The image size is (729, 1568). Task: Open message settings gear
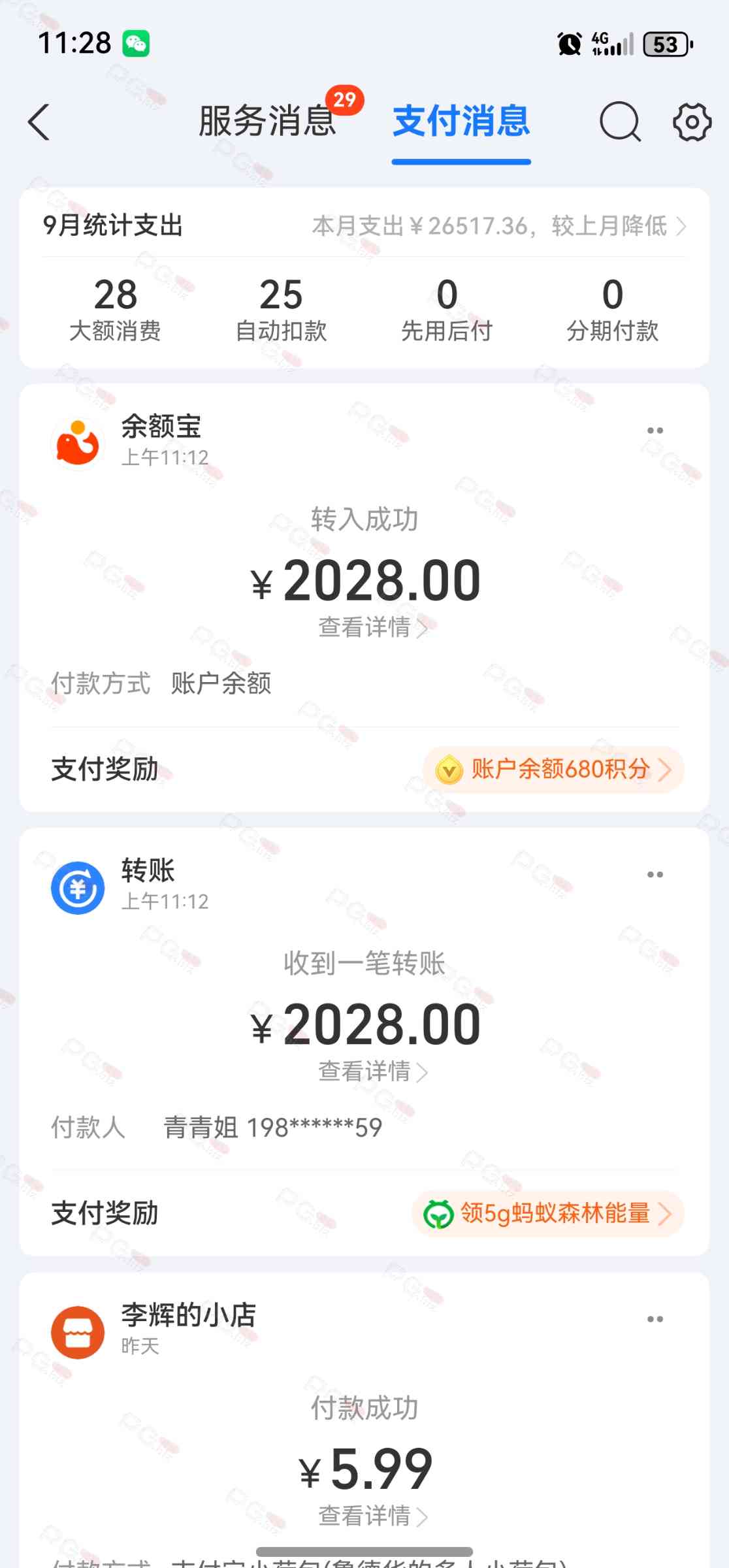click(692, 122)
